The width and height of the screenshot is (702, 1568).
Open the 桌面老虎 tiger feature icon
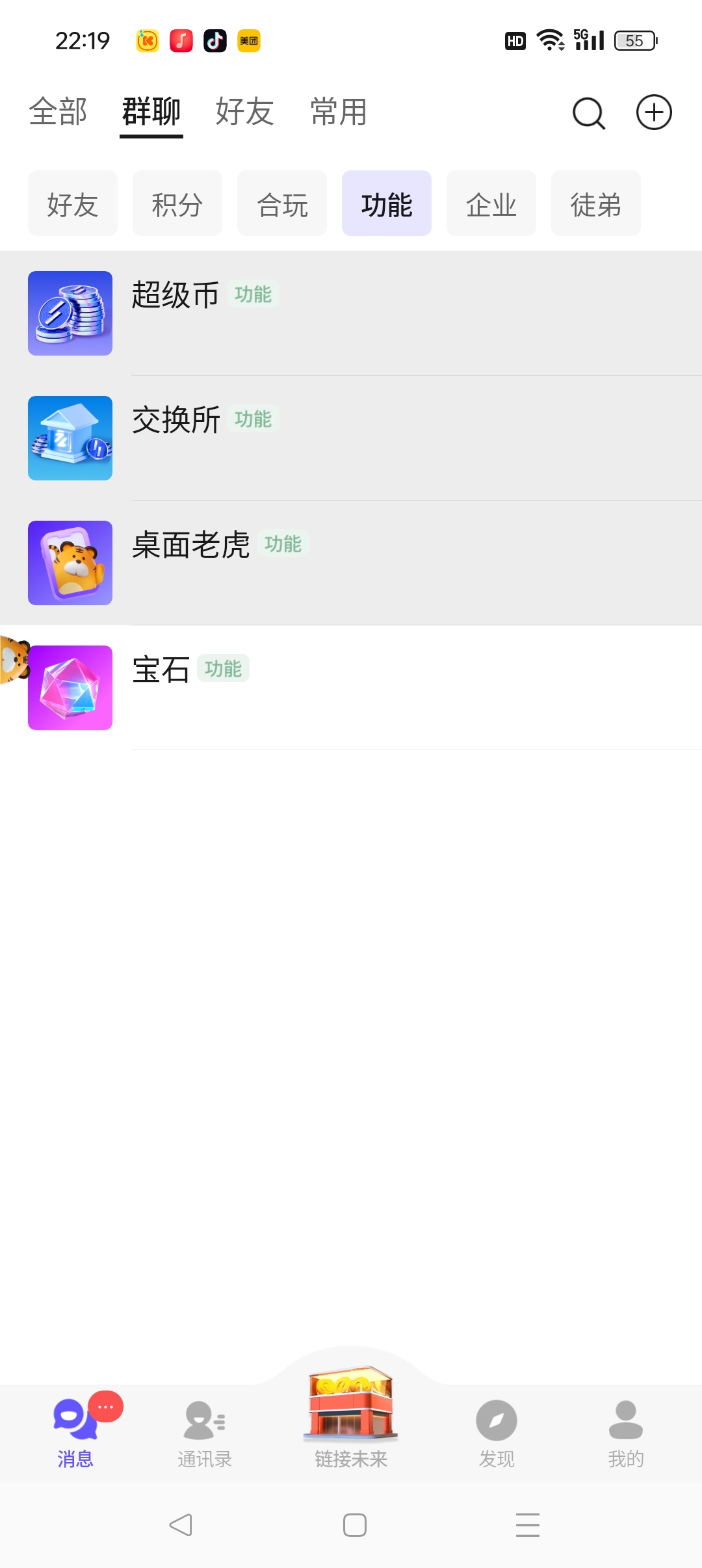70,563
